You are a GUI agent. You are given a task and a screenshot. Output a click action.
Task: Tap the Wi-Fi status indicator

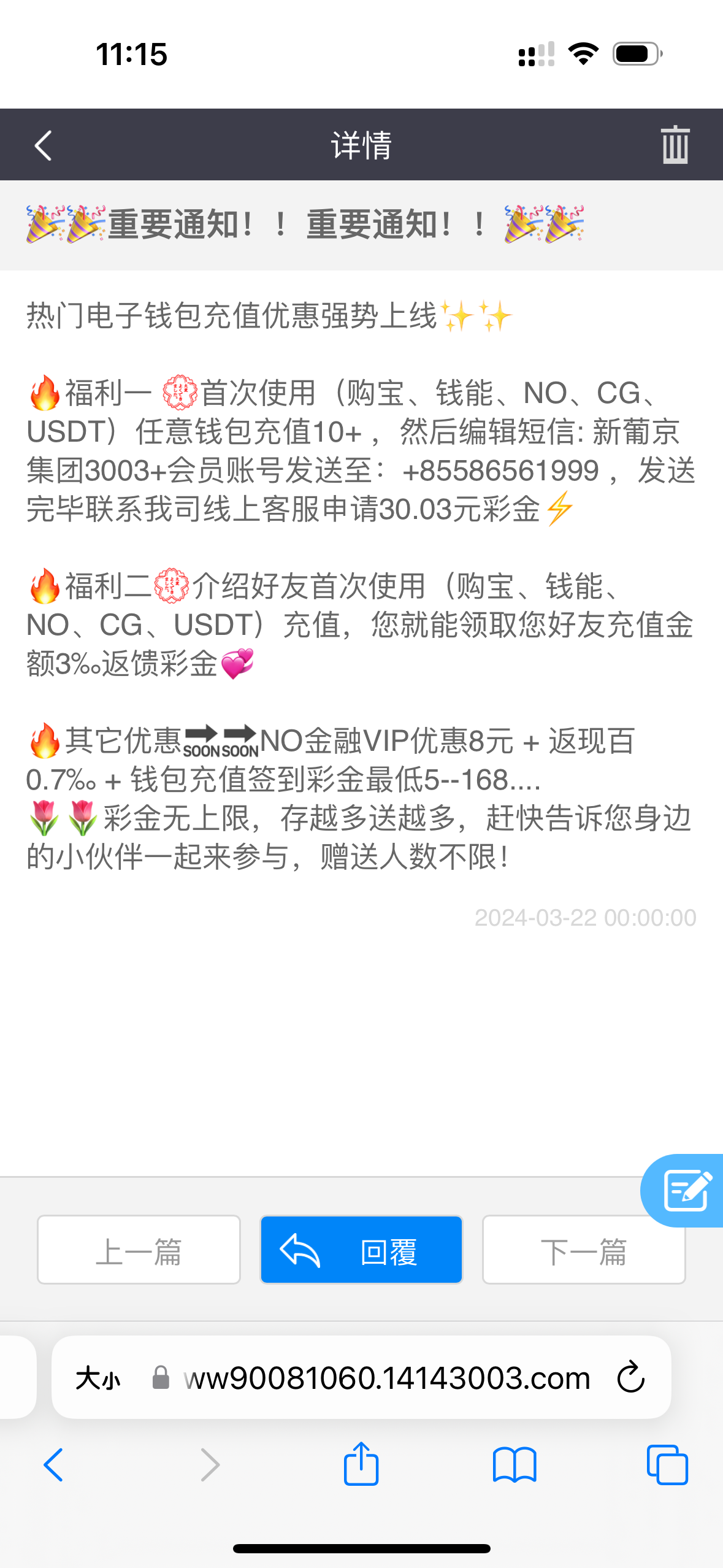(x=584, y=55)
